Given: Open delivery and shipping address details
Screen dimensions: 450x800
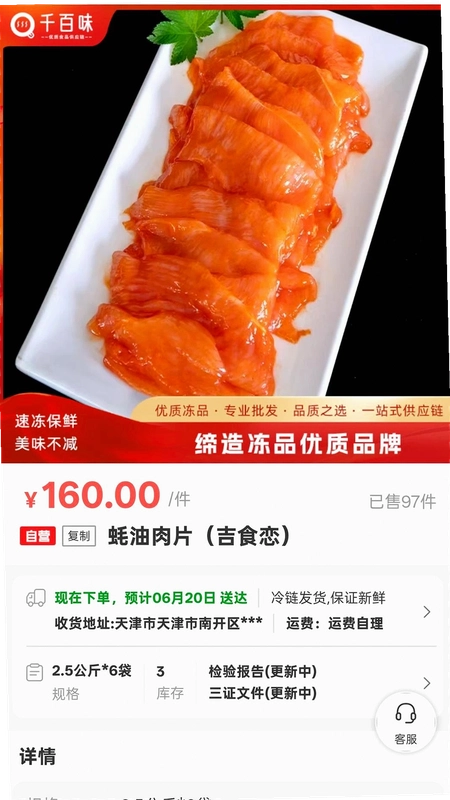Looking at the screenshot, I should 228,611.
